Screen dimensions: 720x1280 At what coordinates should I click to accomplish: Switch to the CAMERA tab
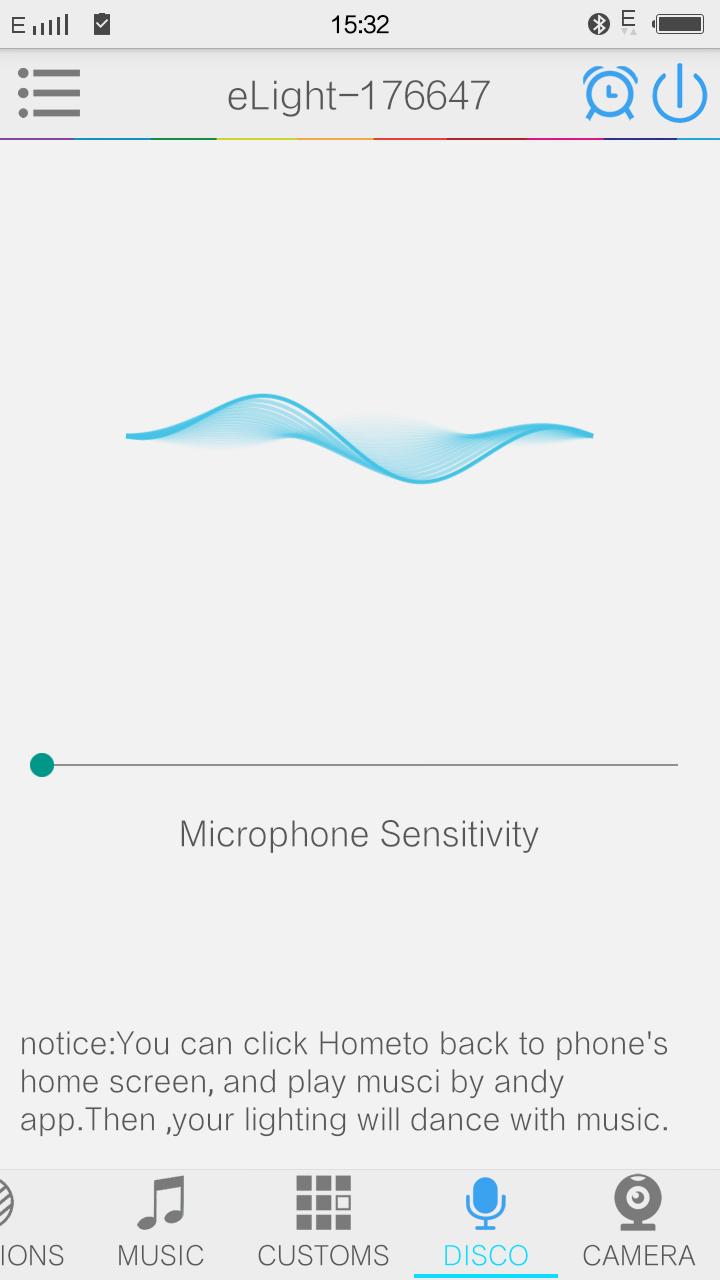coord(638,1222)
